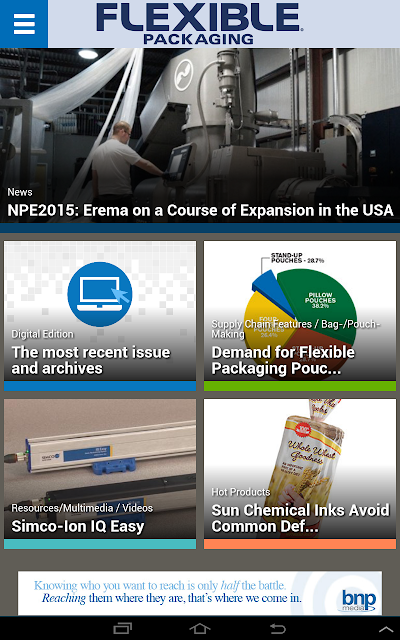Go back using system back button
The image size is (400, 640).
(x=278, y=629)
